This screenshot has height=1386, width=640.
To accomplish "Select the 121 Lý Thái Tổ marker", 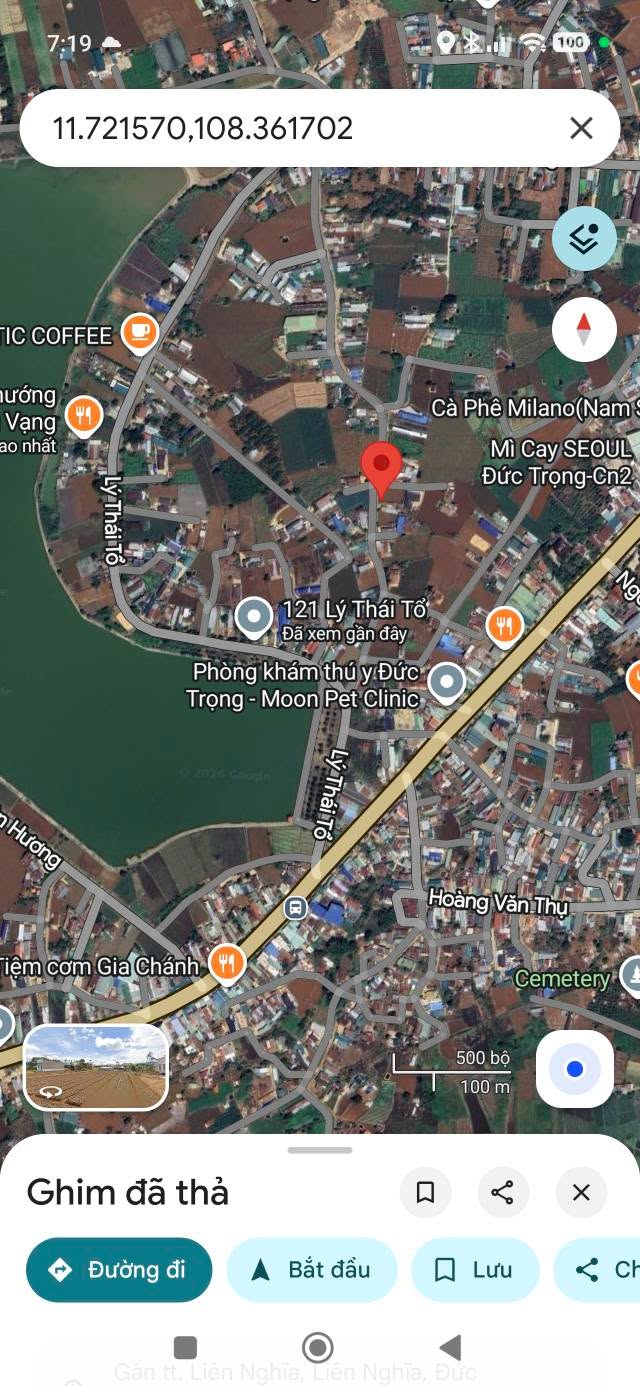I will 254,617.
